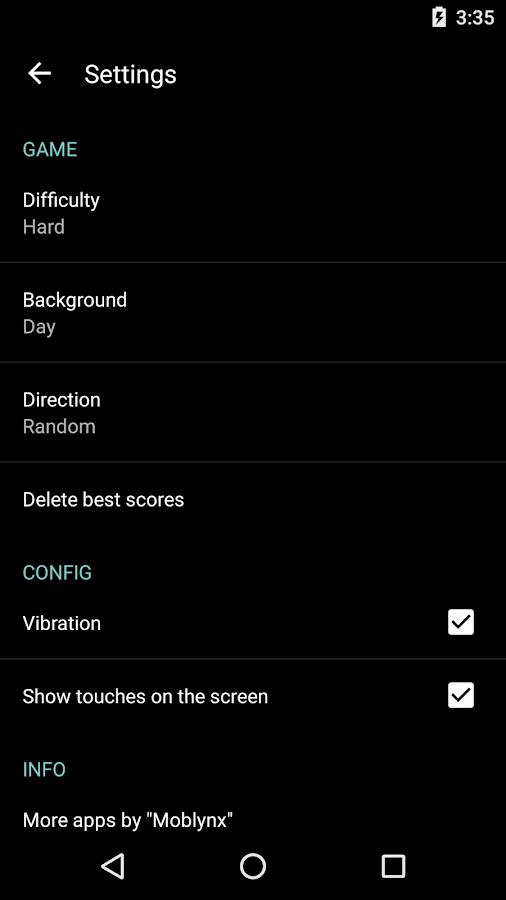506x900 pixels.
Task: Go back using the top-left arrow
Action: pos(40,73)
